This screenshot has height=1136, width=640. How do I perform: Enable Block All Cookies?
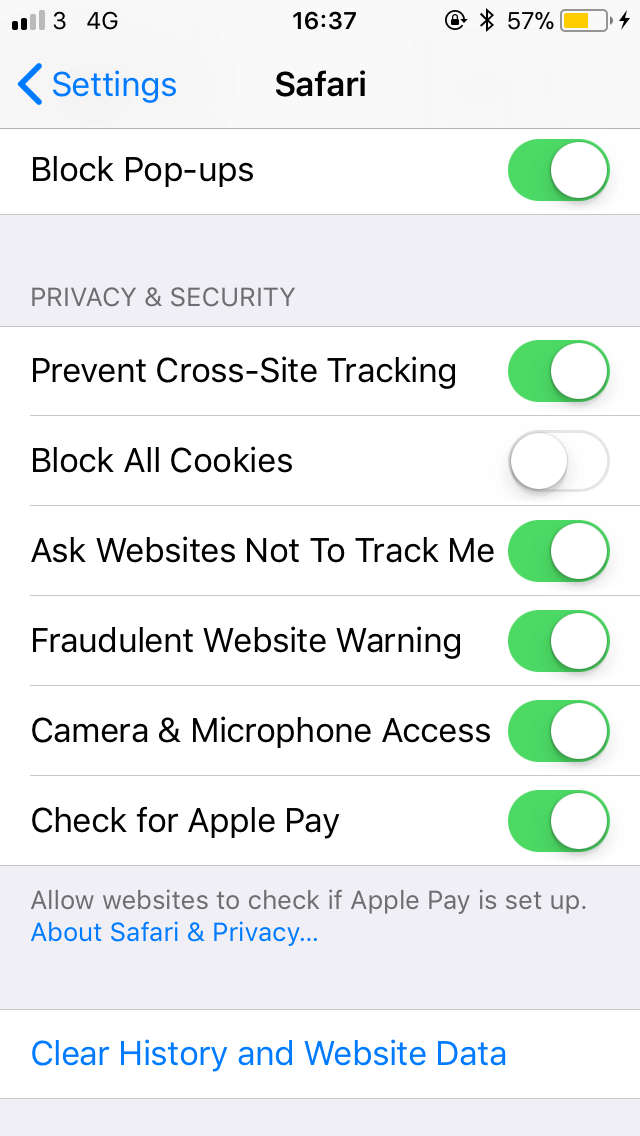pos(558,461)
